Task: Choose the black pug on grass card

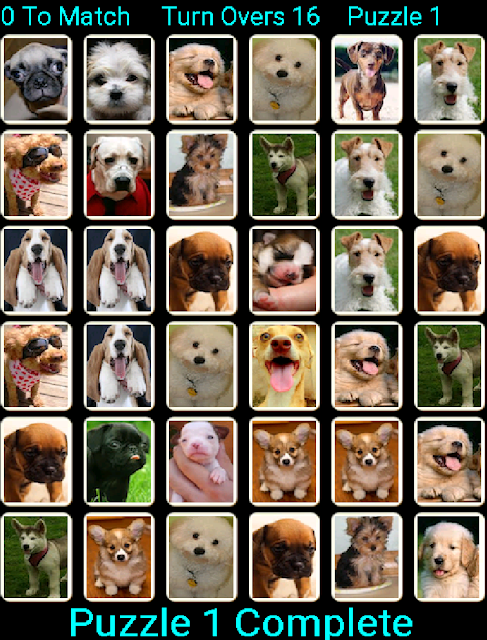Action: point(119,462)
